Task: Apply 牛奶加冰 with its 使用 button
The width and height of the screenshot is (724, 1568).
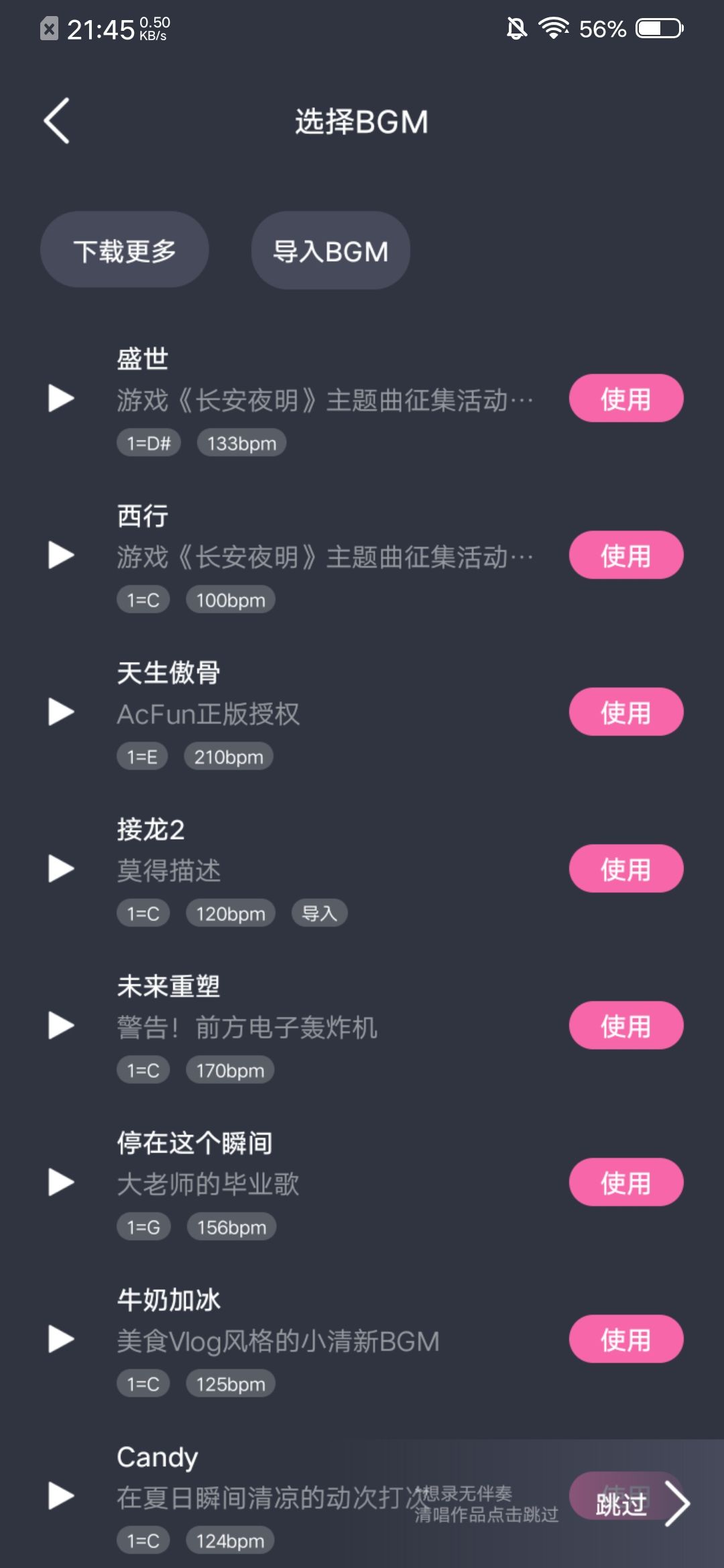Action: tap(625, 1339)
